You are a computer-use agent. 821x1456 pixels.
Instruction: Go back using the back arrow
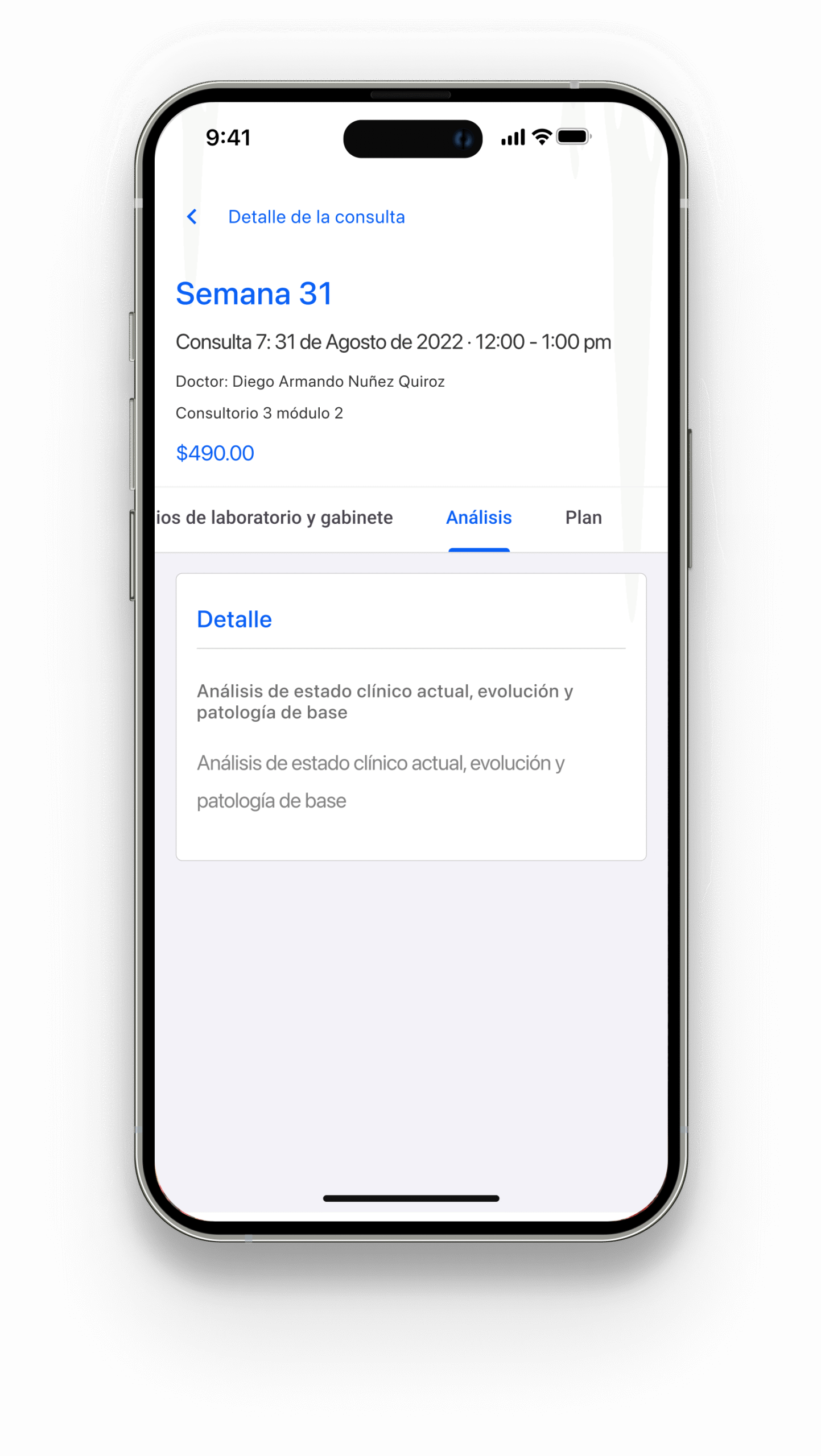click(x=192, y=217)
